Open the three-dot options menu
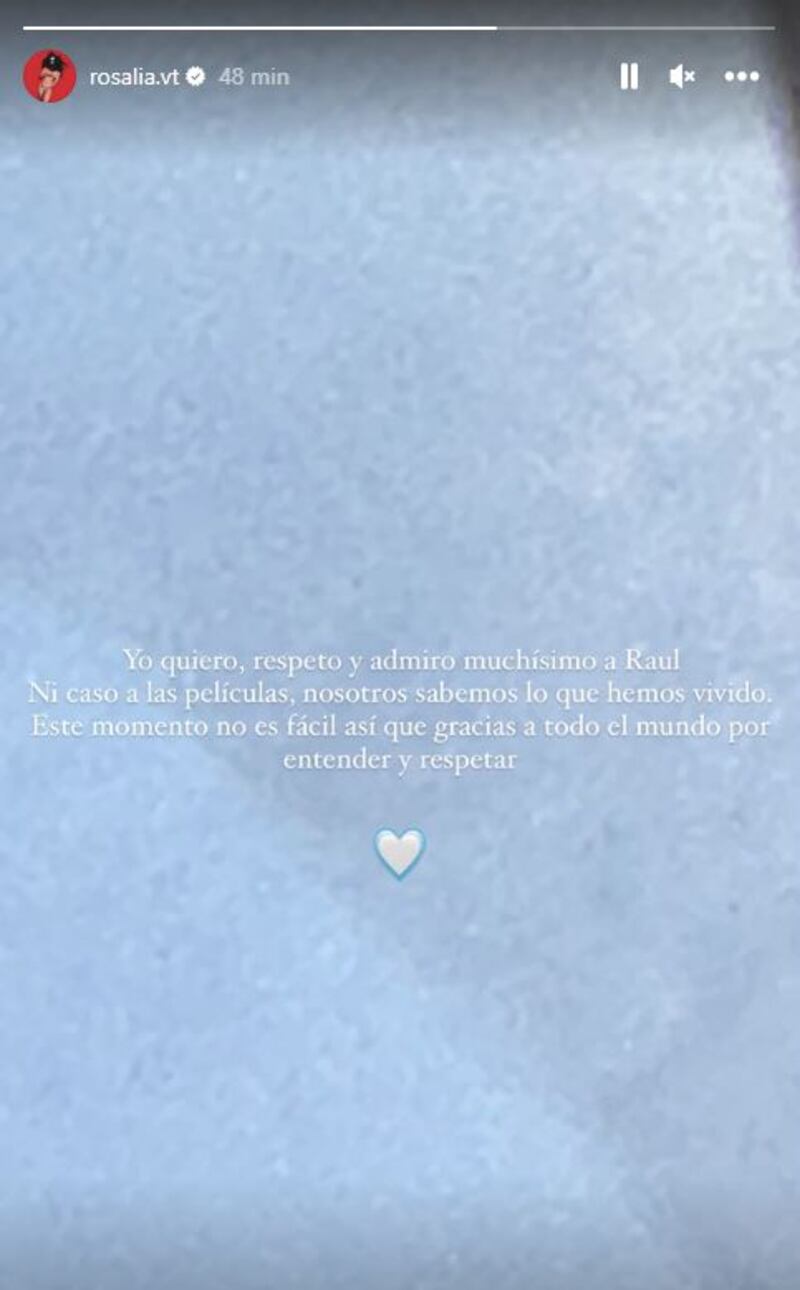This screenshot has height=1290, width=800. [741, 76]
